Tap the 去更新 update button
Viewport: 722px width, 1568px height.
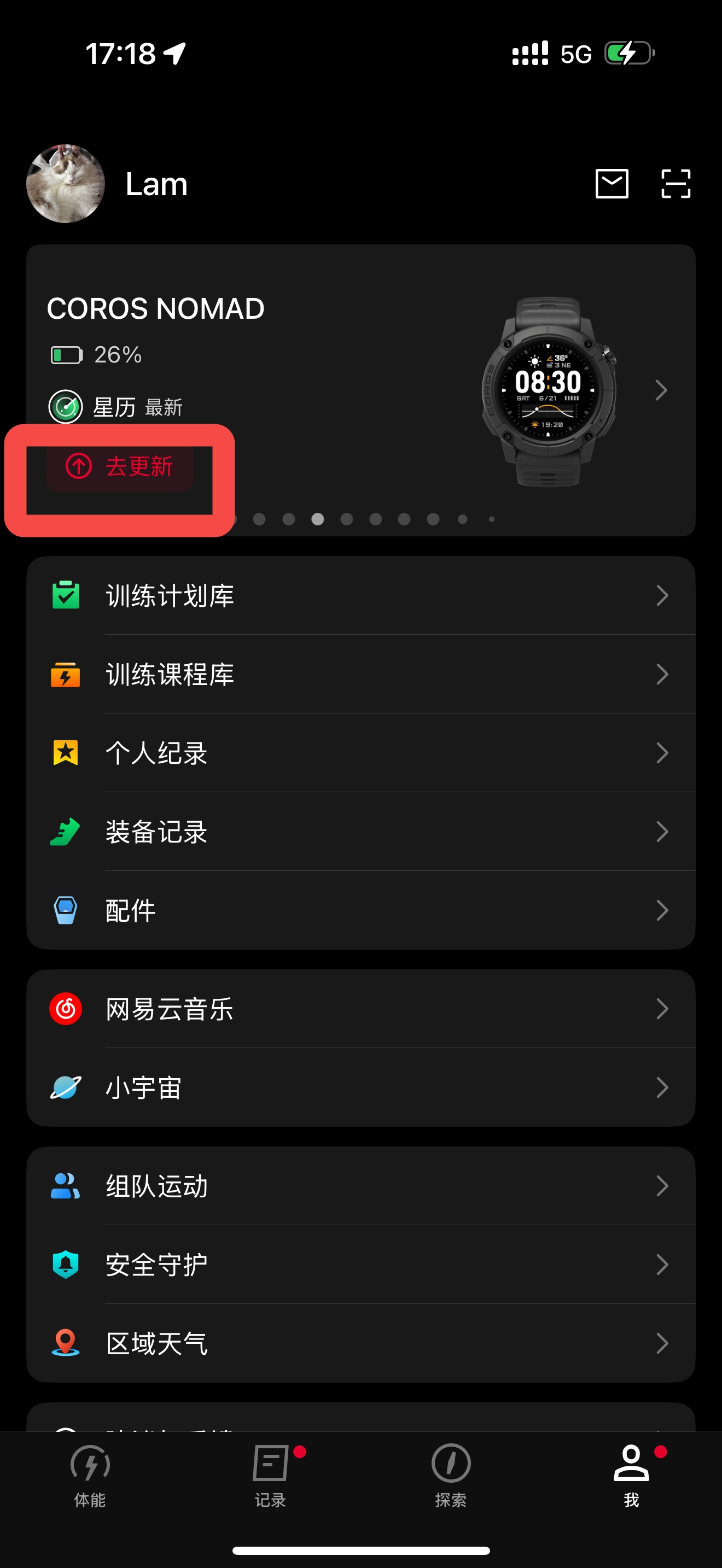coord(120,467)
